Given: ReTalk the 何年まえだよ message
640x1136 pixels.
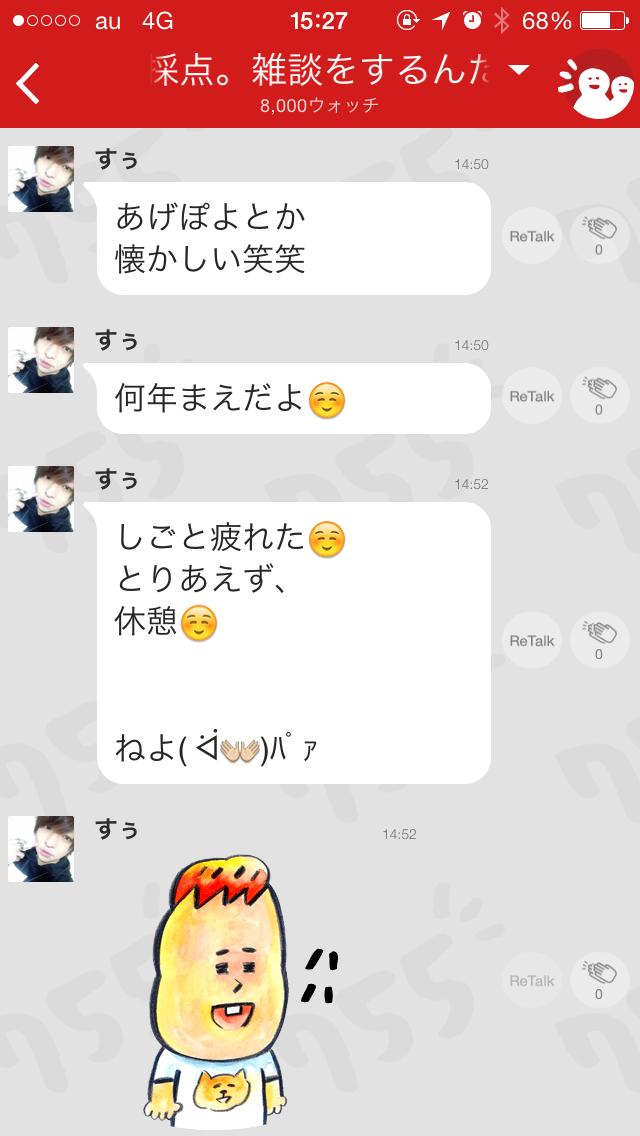Looking at the screenshot, I should click(531, 397).
